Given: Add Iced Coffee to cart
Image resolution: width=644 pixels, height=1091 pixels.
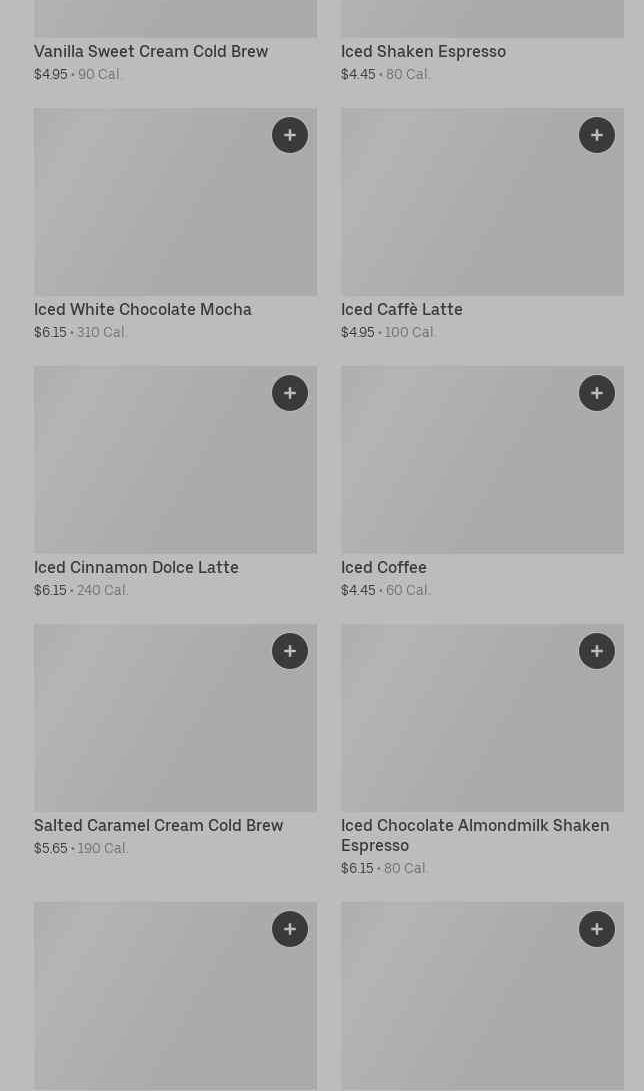Looking at the screenshot, I should (597, 393).
